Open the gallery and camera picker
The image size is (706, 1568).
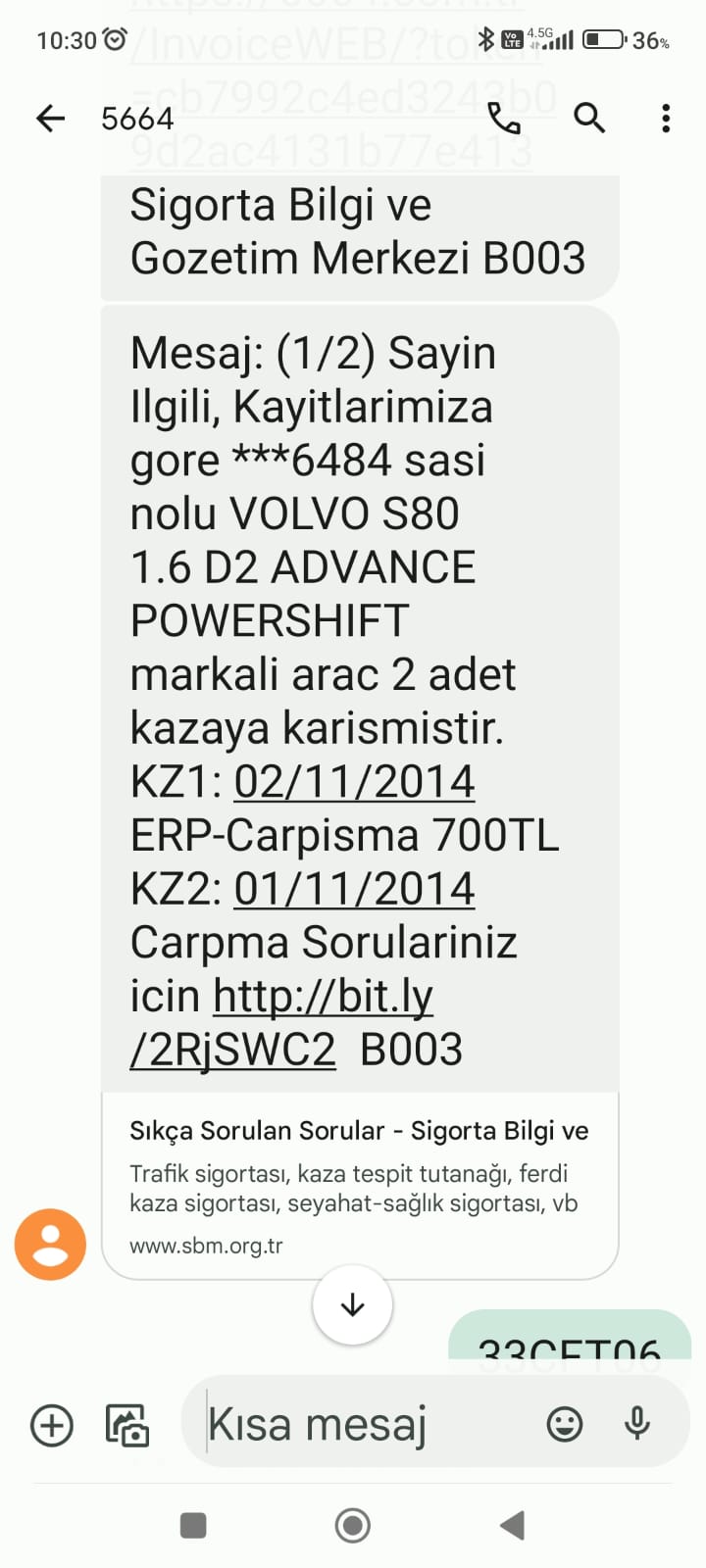[127, 1425]
